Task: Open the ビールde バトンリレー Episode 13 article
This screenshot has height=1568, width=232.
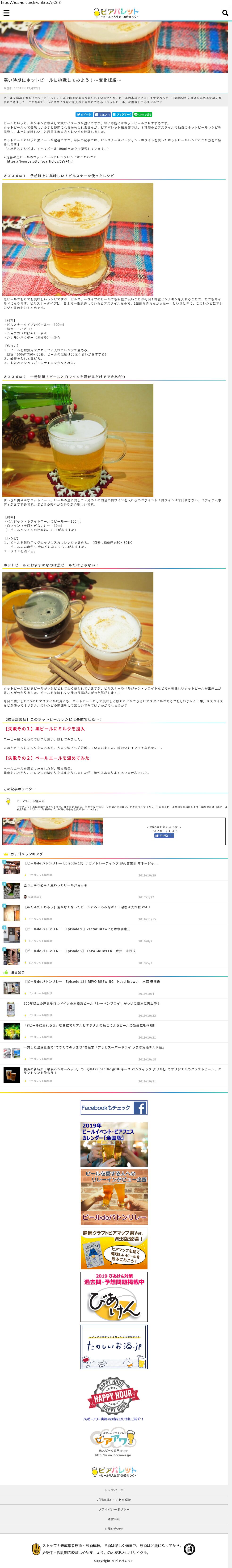Action: point(90,863)
